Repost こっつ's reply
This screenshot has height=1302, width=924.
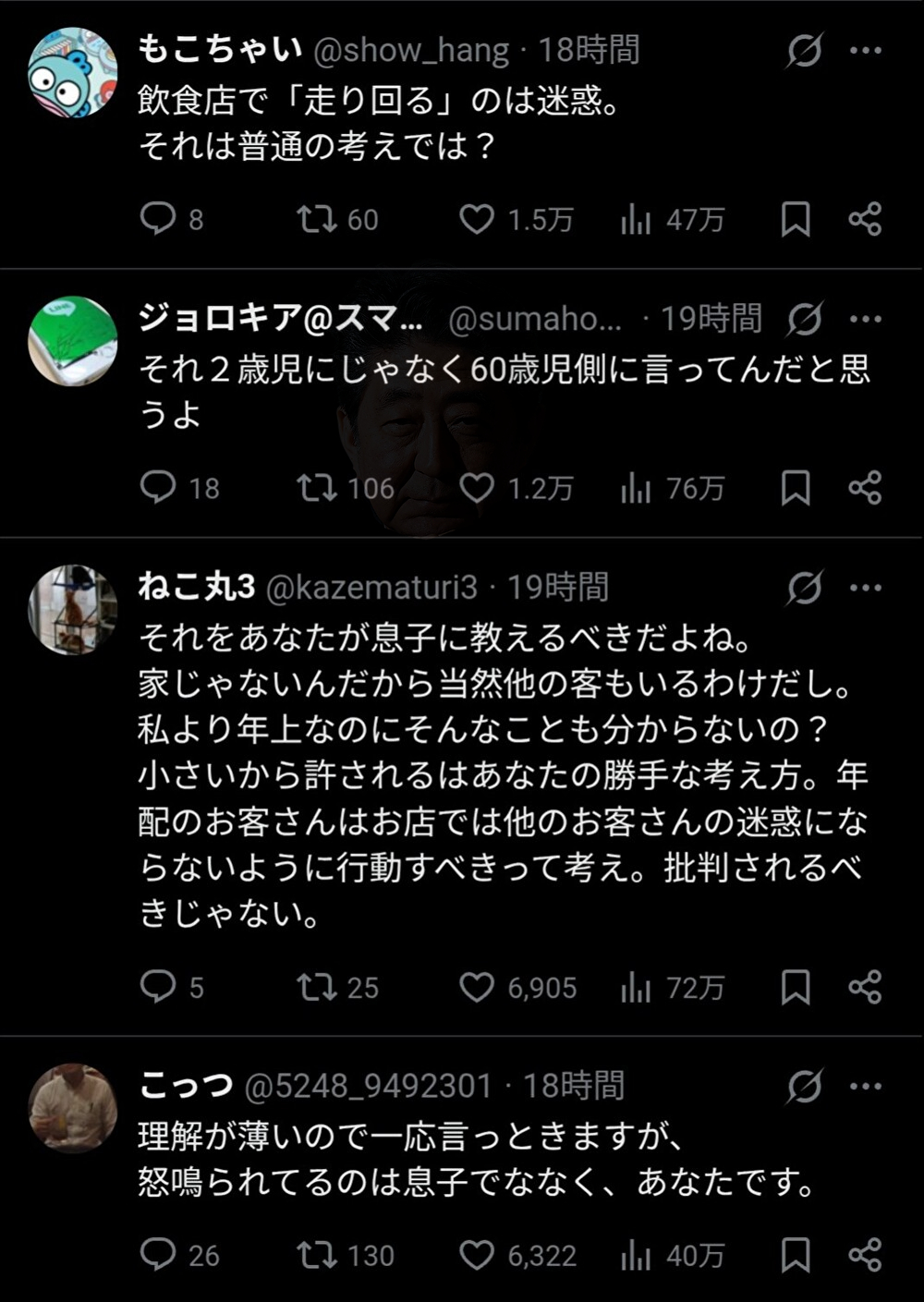pos(316,1255)
